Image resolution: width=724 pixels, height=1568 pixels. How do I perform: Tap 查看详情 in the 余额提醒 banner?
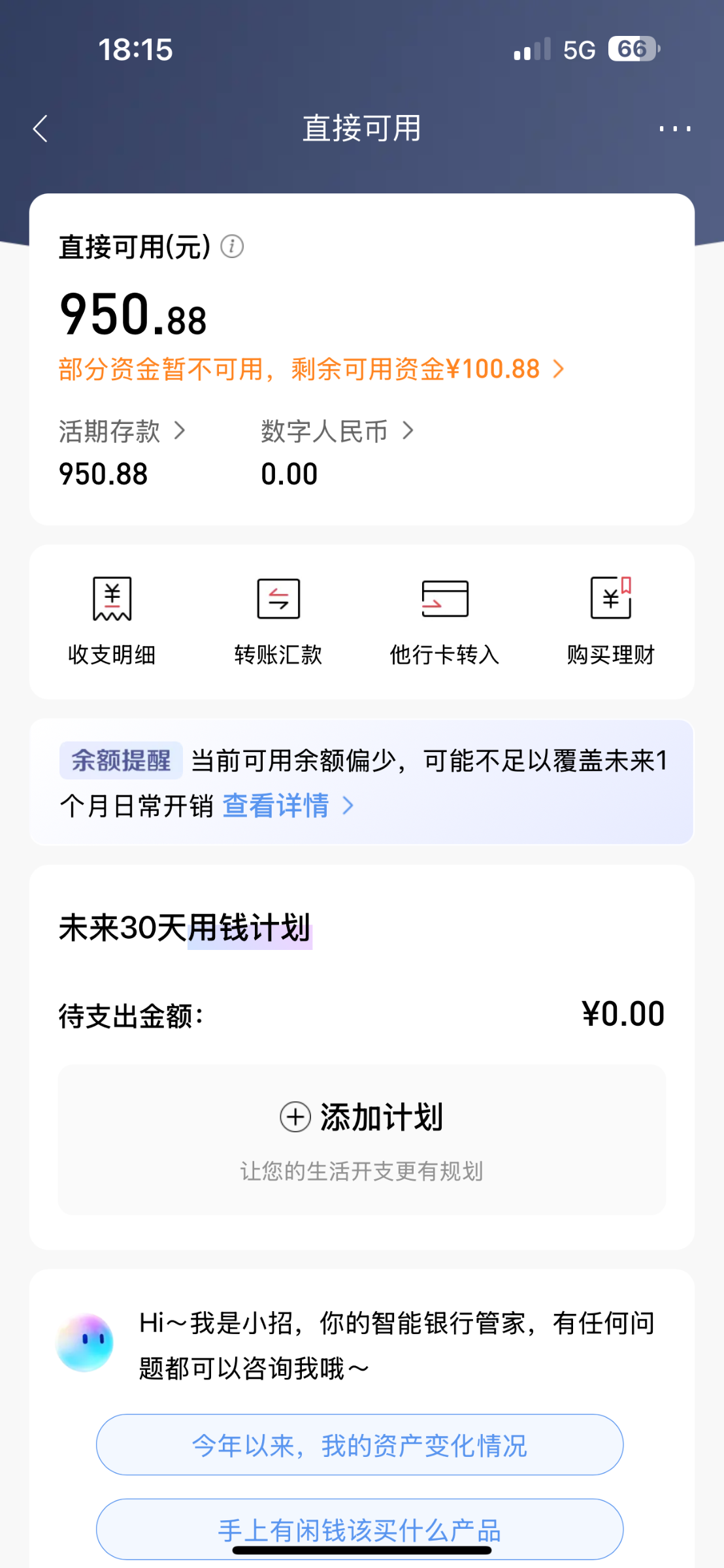pyautogui.click(x=286, y=806)
